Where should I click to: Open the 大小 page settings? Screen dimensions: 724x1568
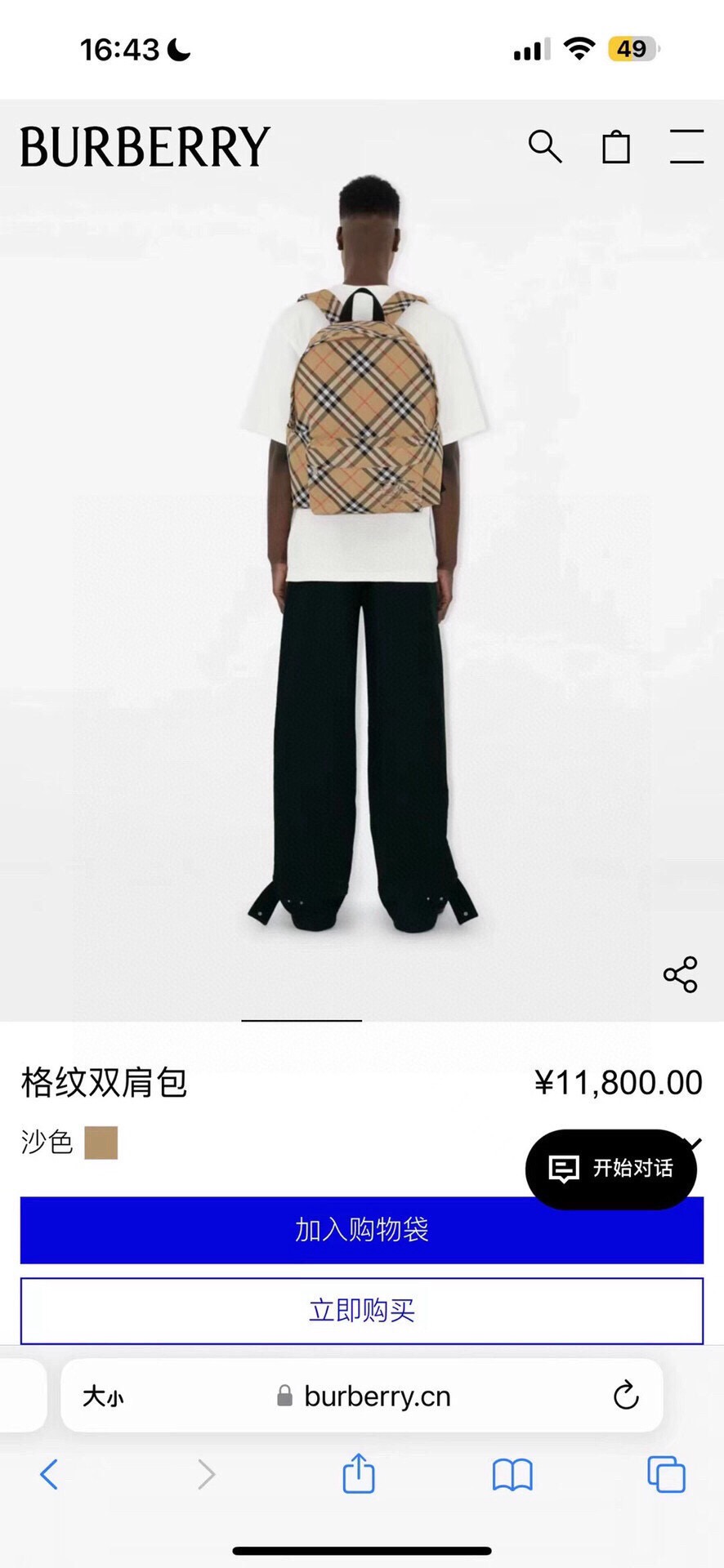point(103,1396)
